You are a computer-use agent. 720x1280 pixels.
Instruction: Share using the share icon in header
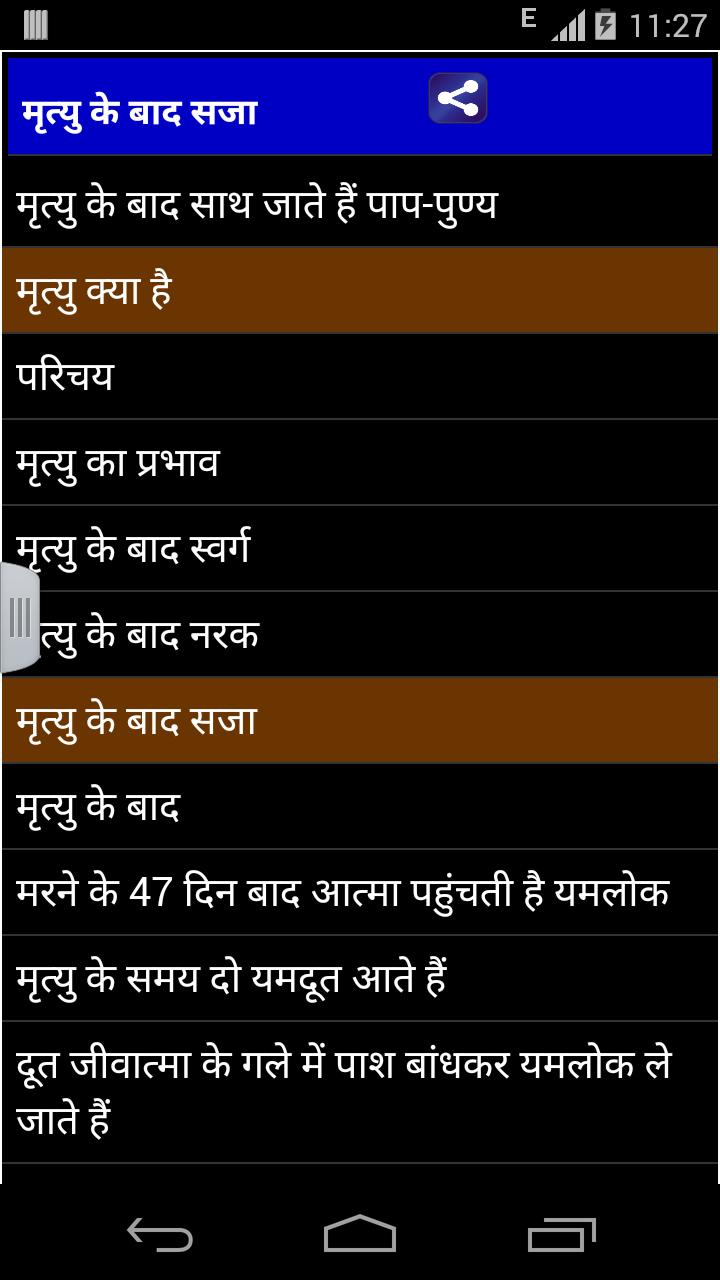[x=458, y=99]
